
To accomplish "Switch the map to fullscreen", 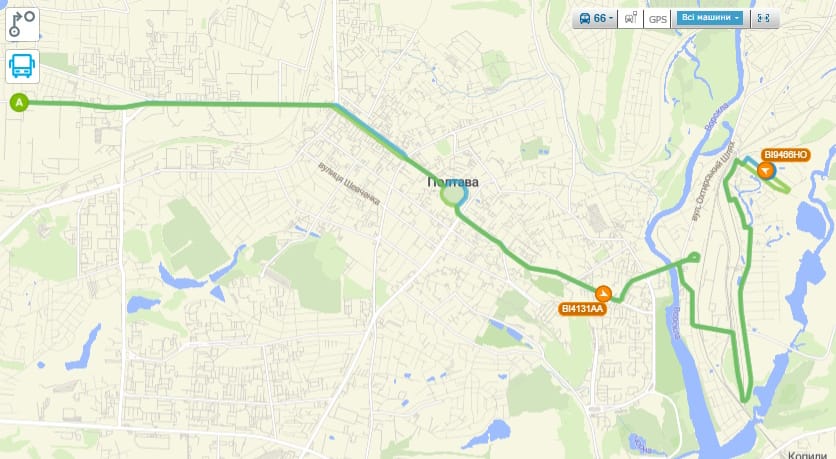I will 764,18.
